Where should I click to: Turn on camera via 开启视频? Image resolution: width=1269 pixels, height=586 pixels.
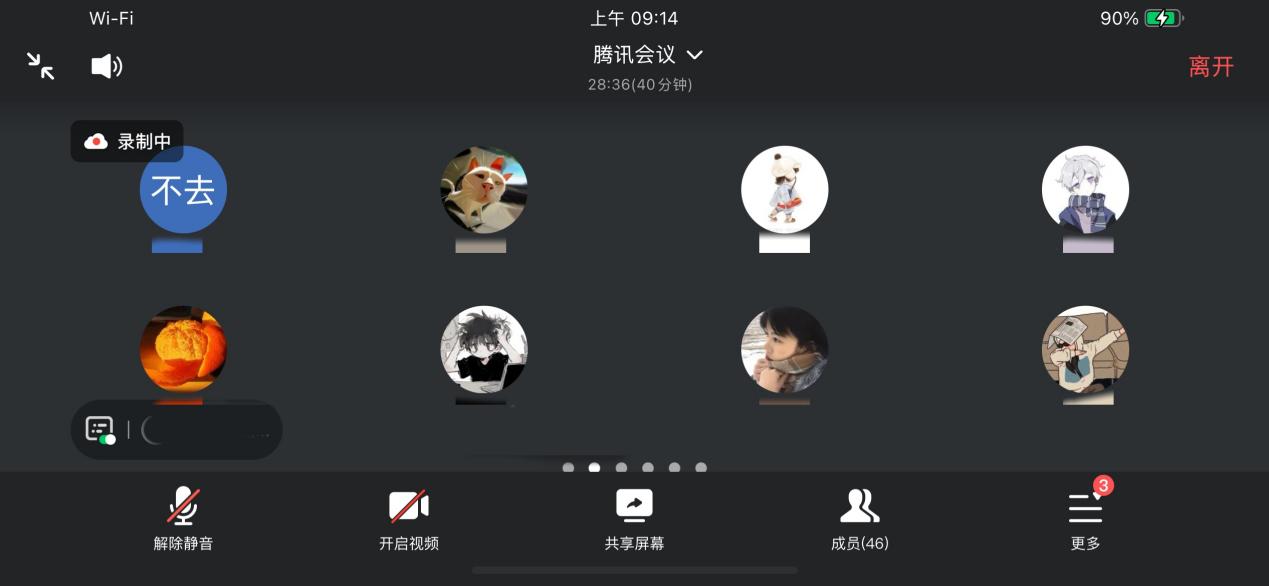408,518
